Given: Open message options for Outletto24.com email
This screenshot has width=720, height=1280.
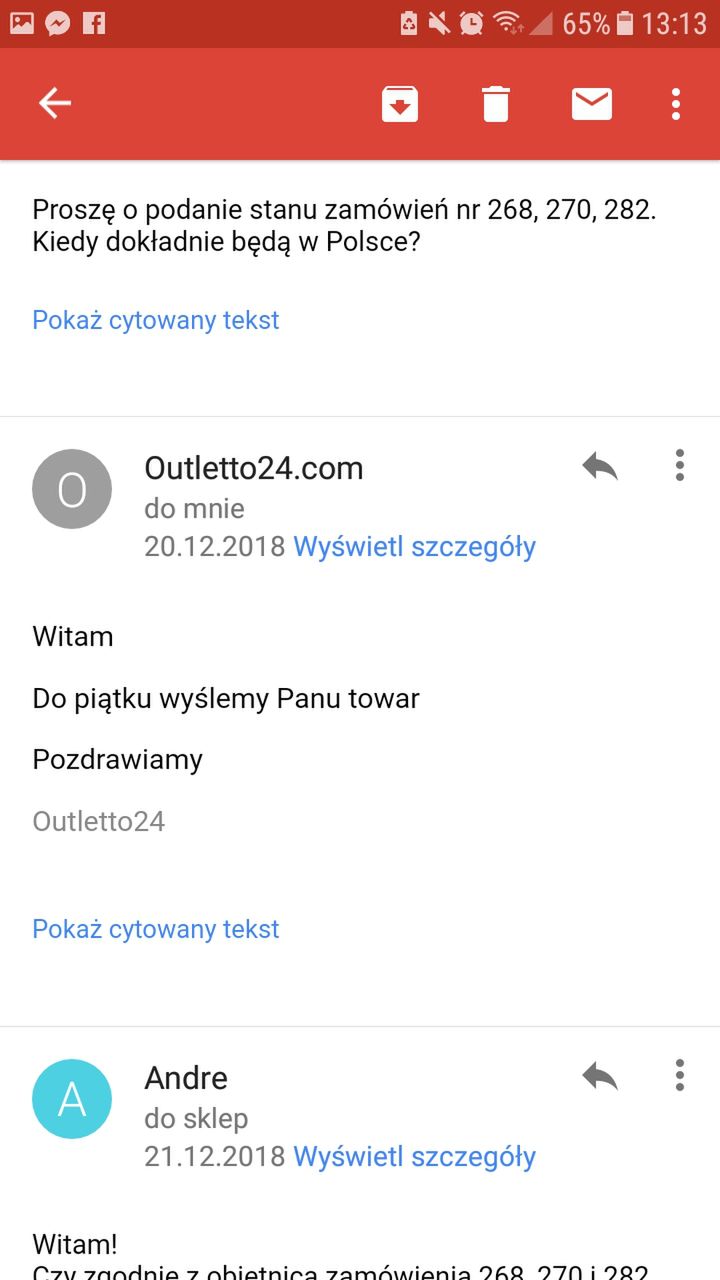Looking at the screenshot, I should point(679,465).
